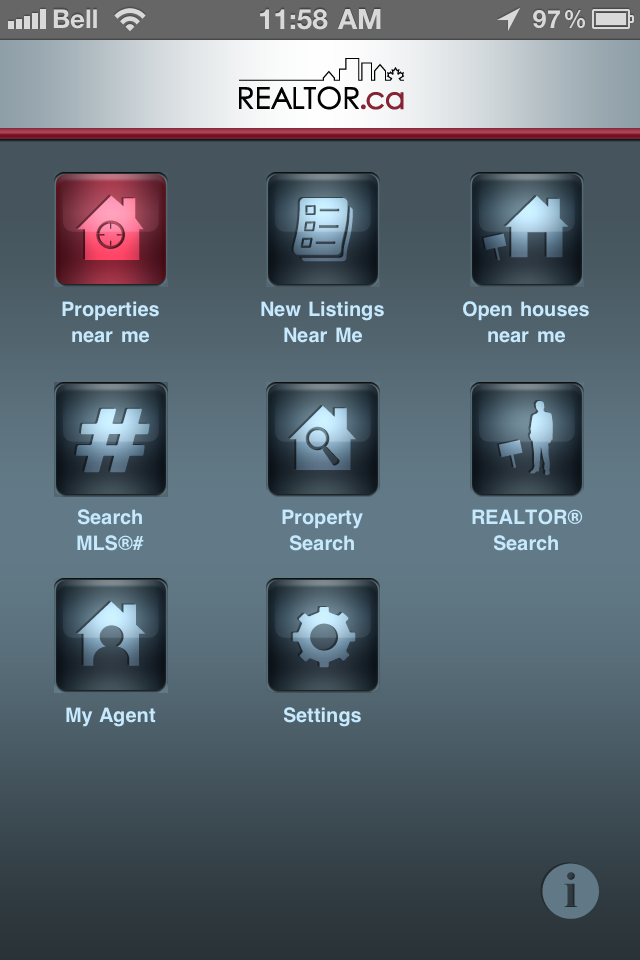This screenshot has width=640, height=960.
Task: View New Listings Near Me
Action: tap(322, 230)
